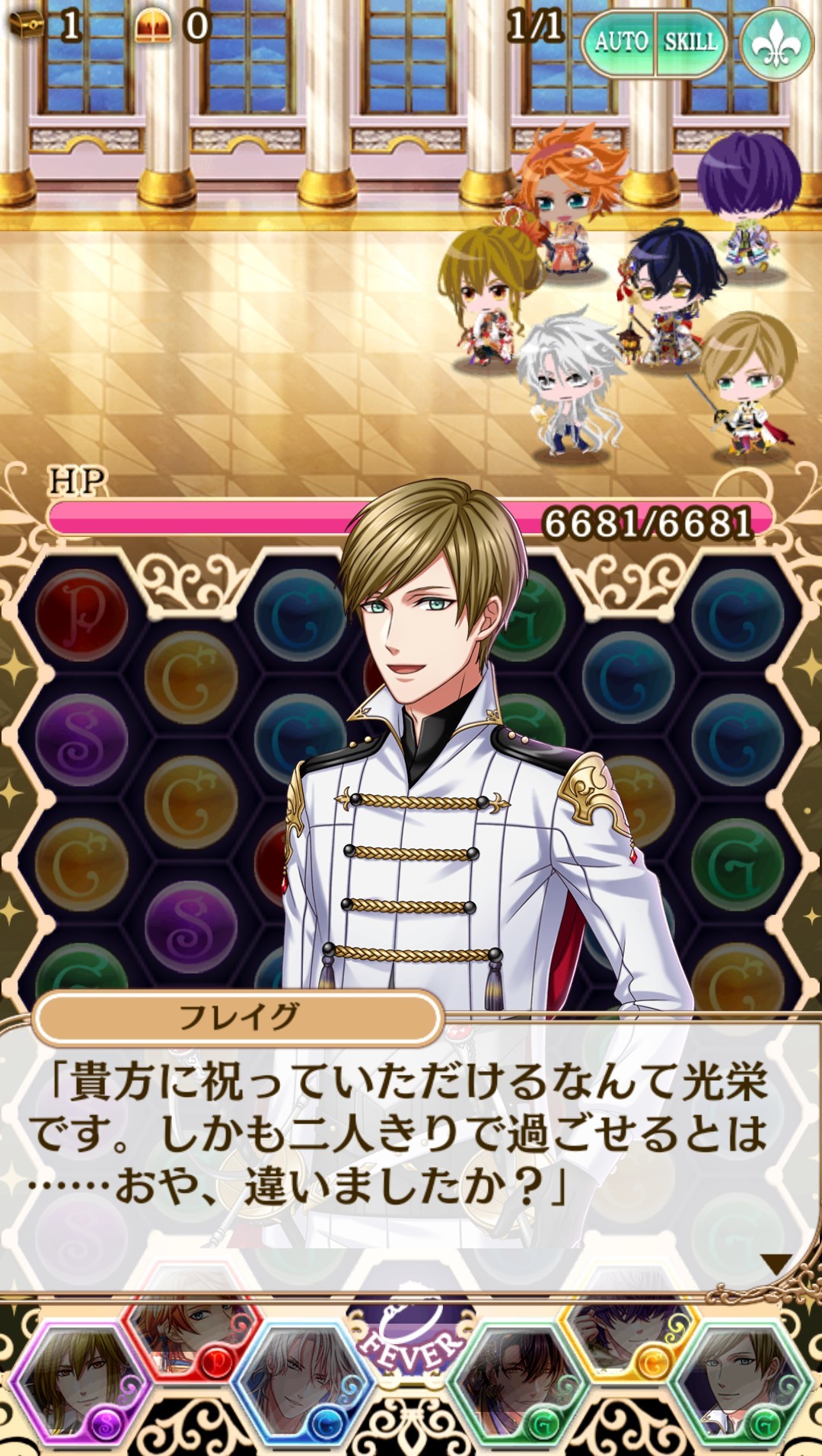Select the yellow C character portrait
Image resolution: width=822 pixels, height=1456 pixels.
[x=632, y=1337]
